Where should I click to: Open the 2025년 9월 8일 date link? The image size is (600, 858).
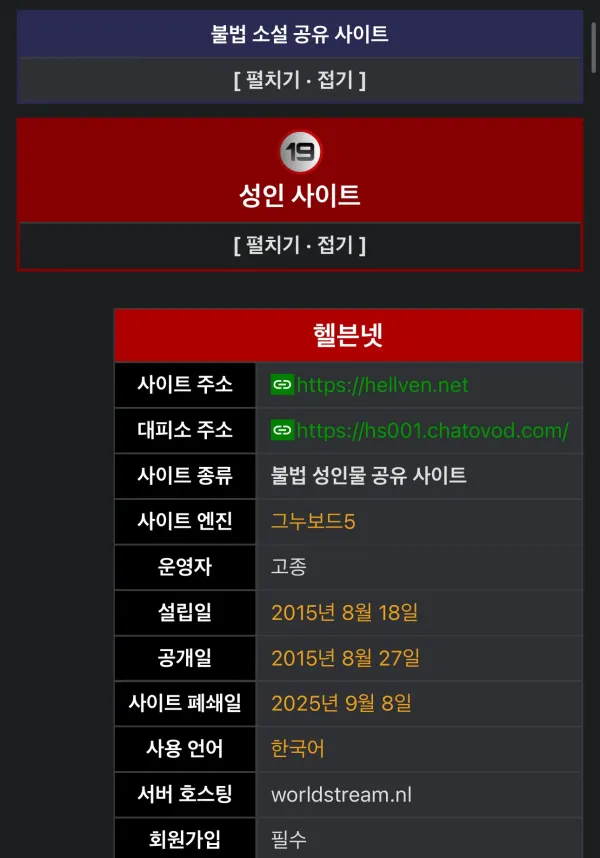[341, 703]
